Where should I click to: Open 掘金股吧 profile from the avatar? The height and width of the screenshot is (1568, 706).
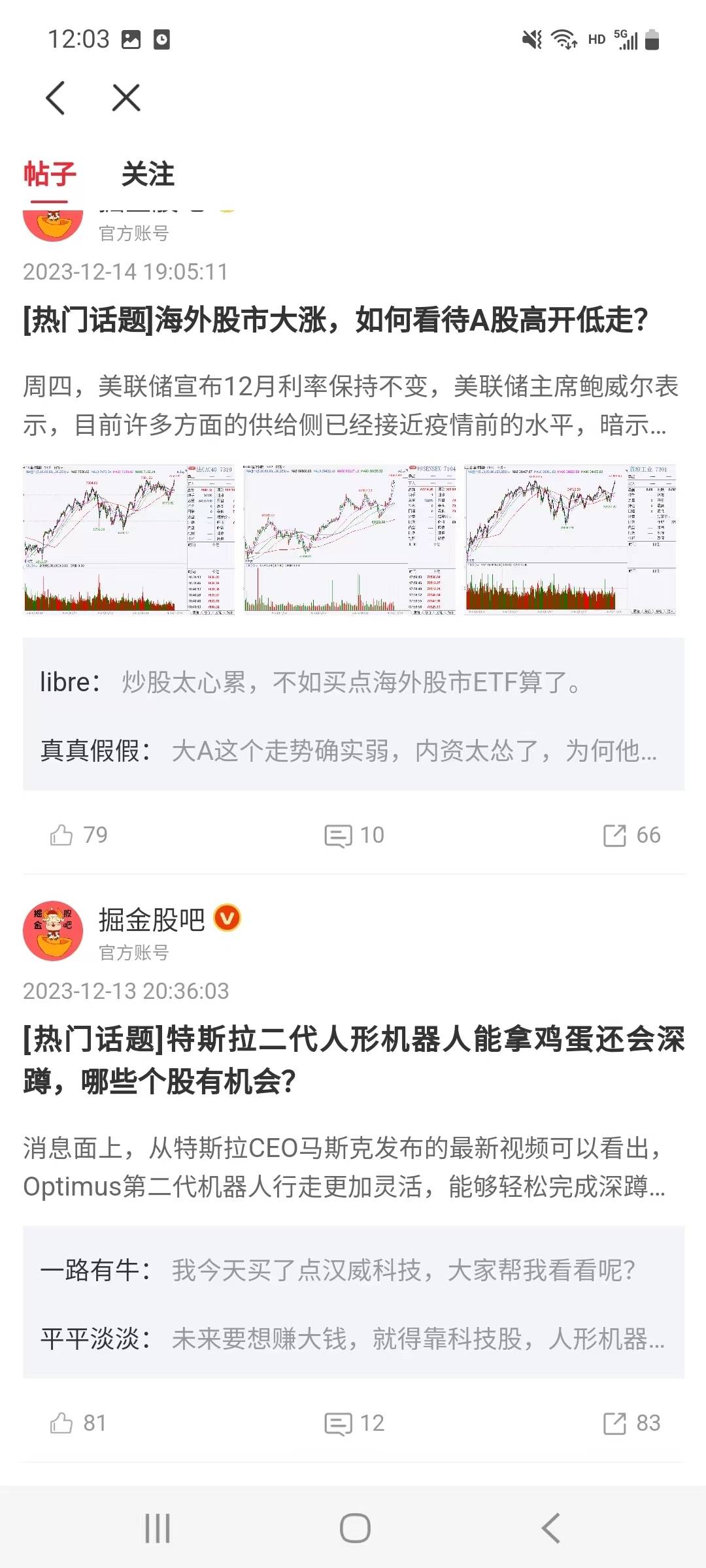click(x=53, y=930)
